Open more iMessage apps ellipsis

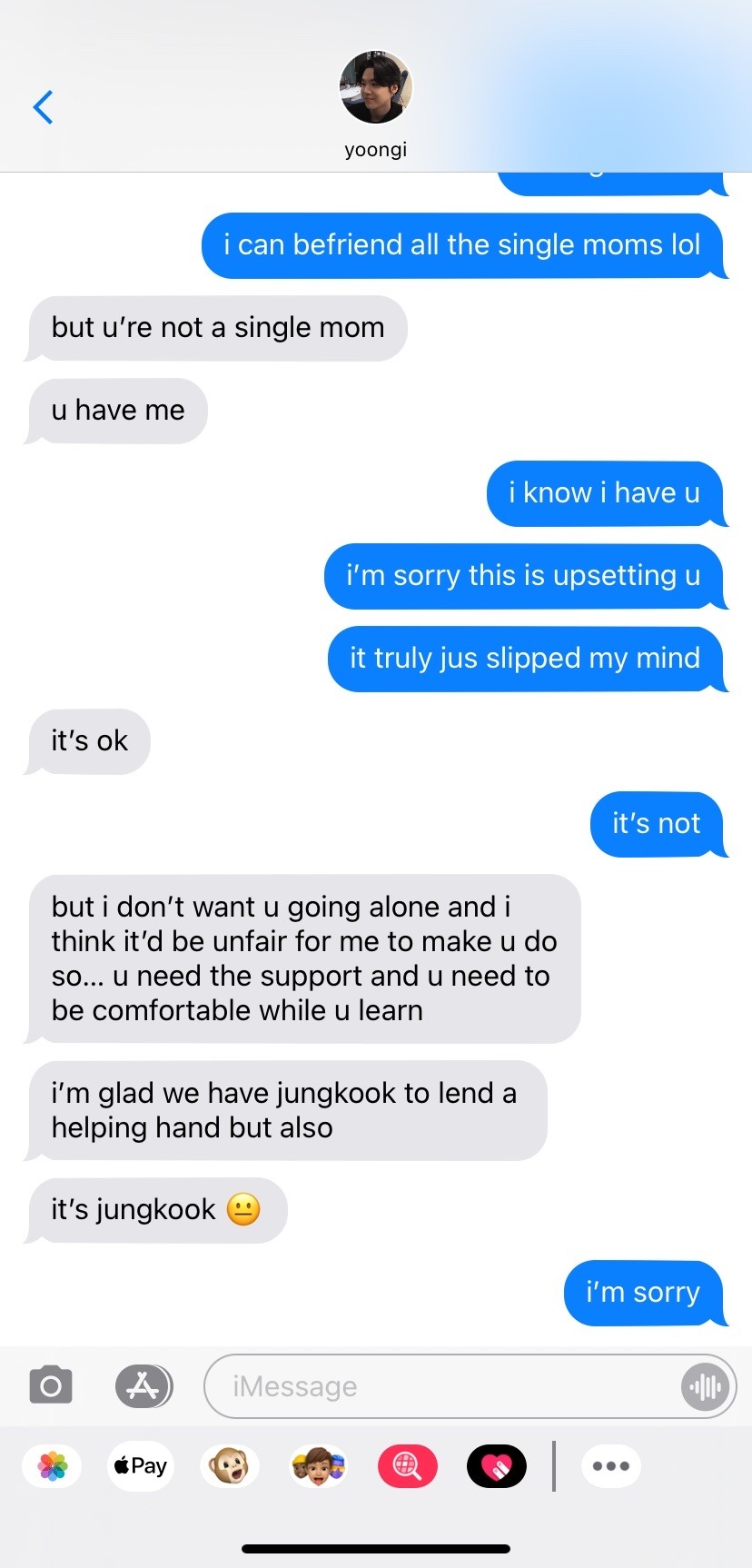pos(611,1465)
